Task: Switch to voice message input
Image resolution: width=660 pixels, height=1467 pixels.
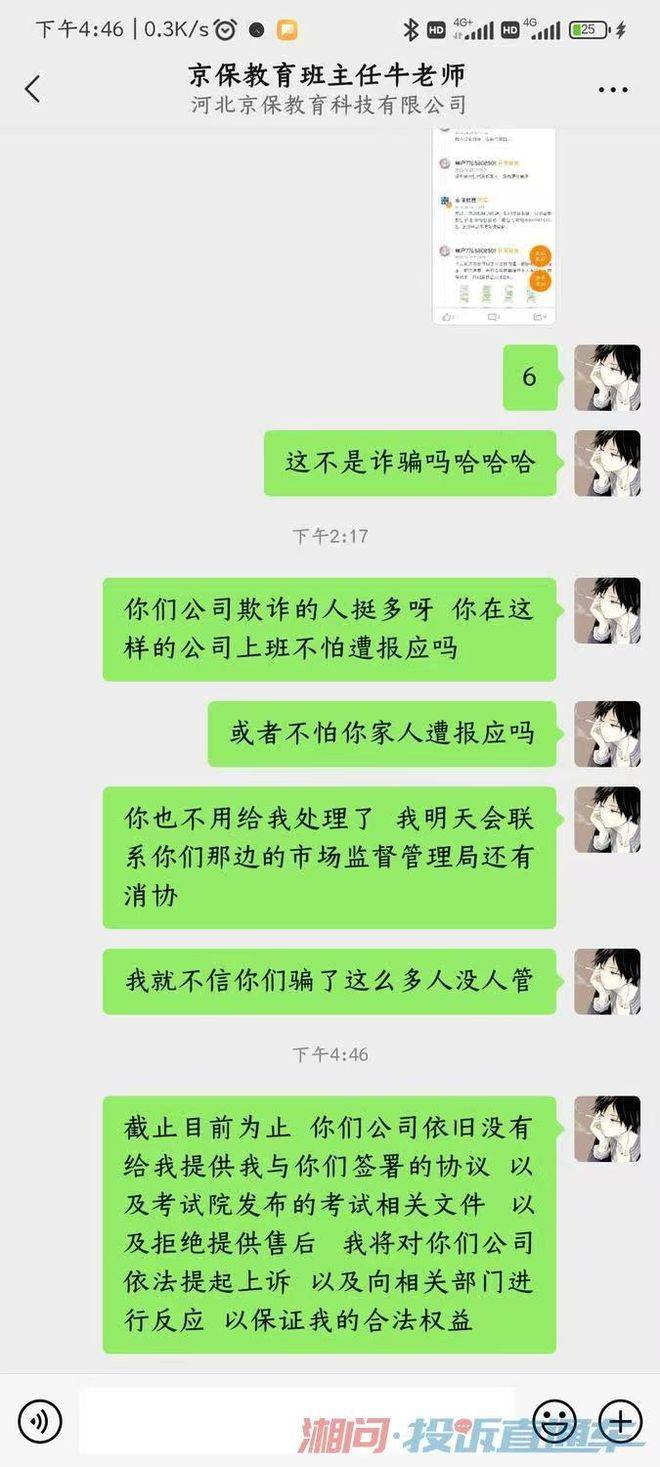Action: point(40,1421)
